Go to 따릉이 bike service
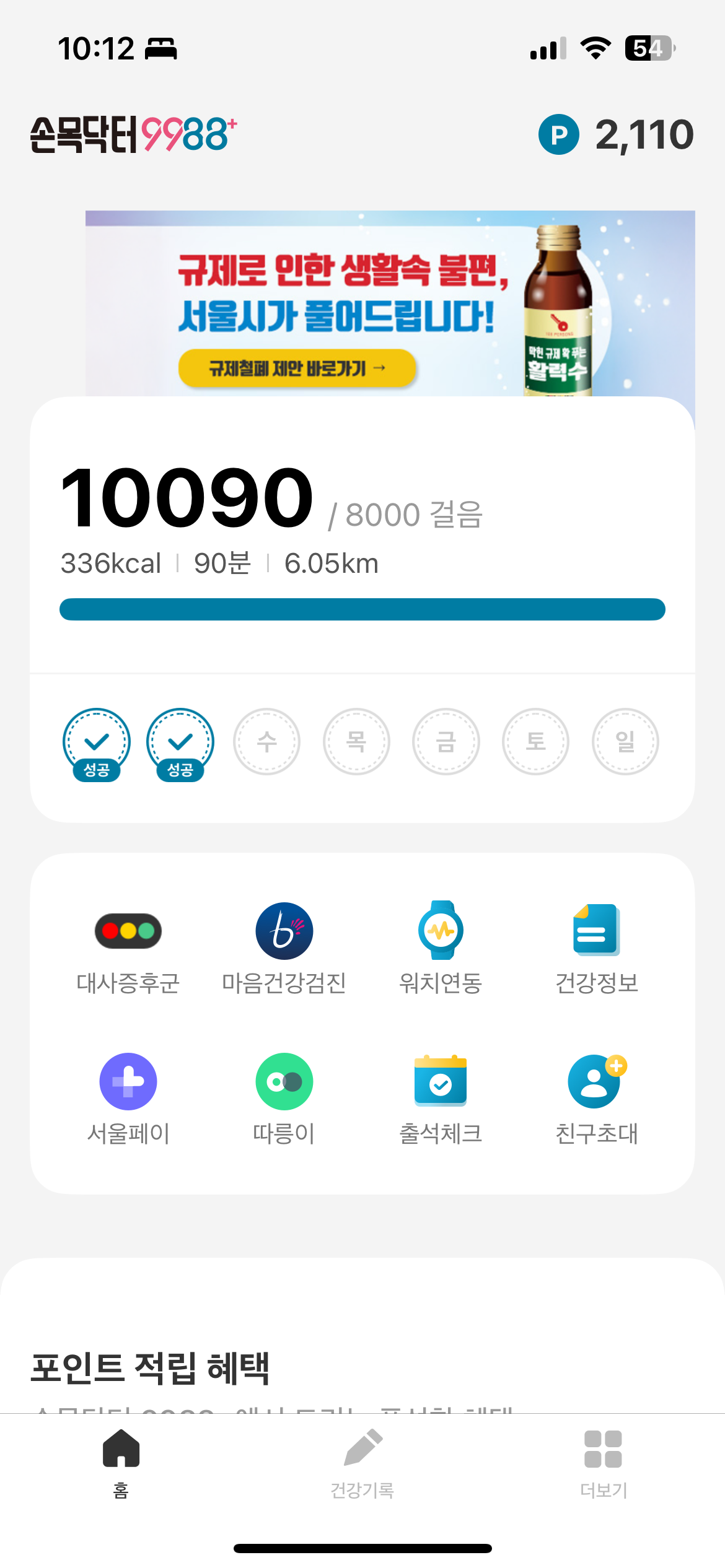 [284, 1098]
